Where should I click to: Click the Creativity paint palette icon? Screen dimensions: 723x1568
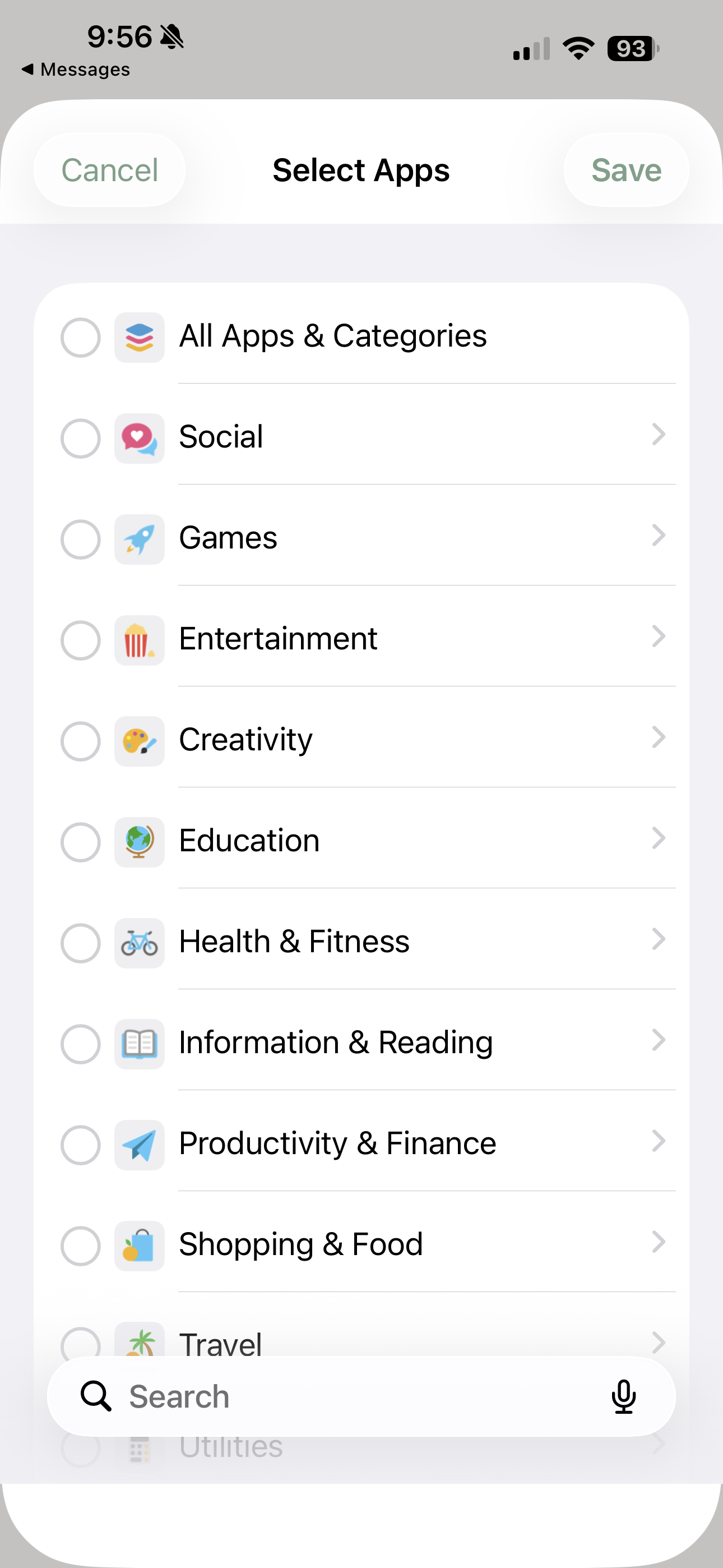point(140,741)
